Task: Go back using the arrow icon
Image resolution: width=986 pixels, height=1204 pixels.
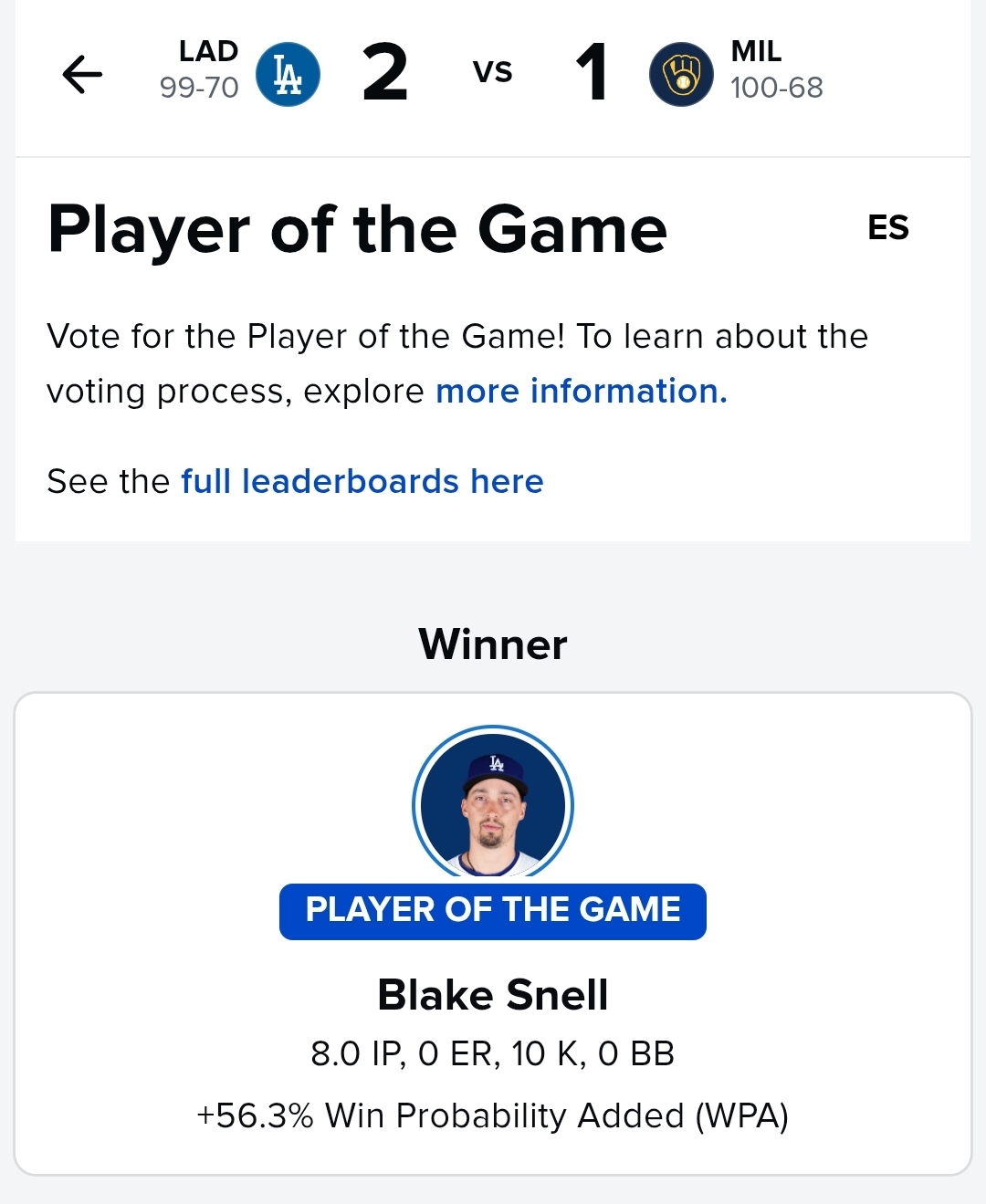Action: point(82,74)
